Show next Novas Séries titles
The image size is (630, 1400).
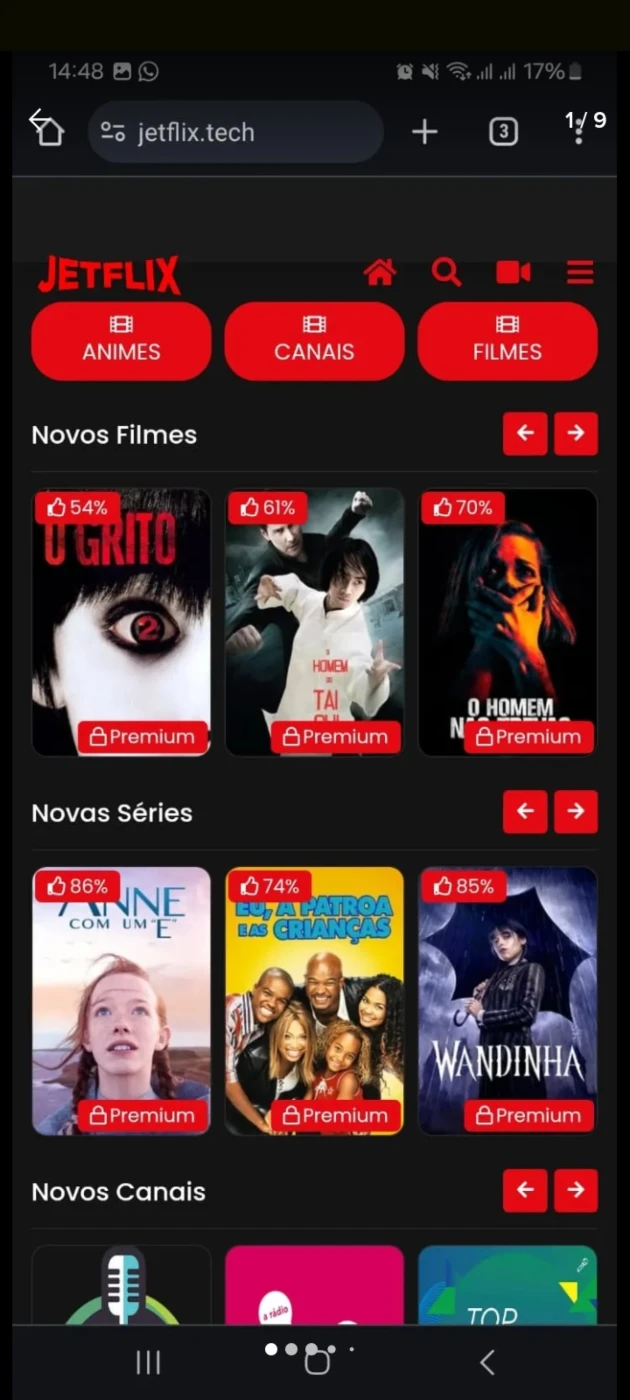(x=576, y=812)
